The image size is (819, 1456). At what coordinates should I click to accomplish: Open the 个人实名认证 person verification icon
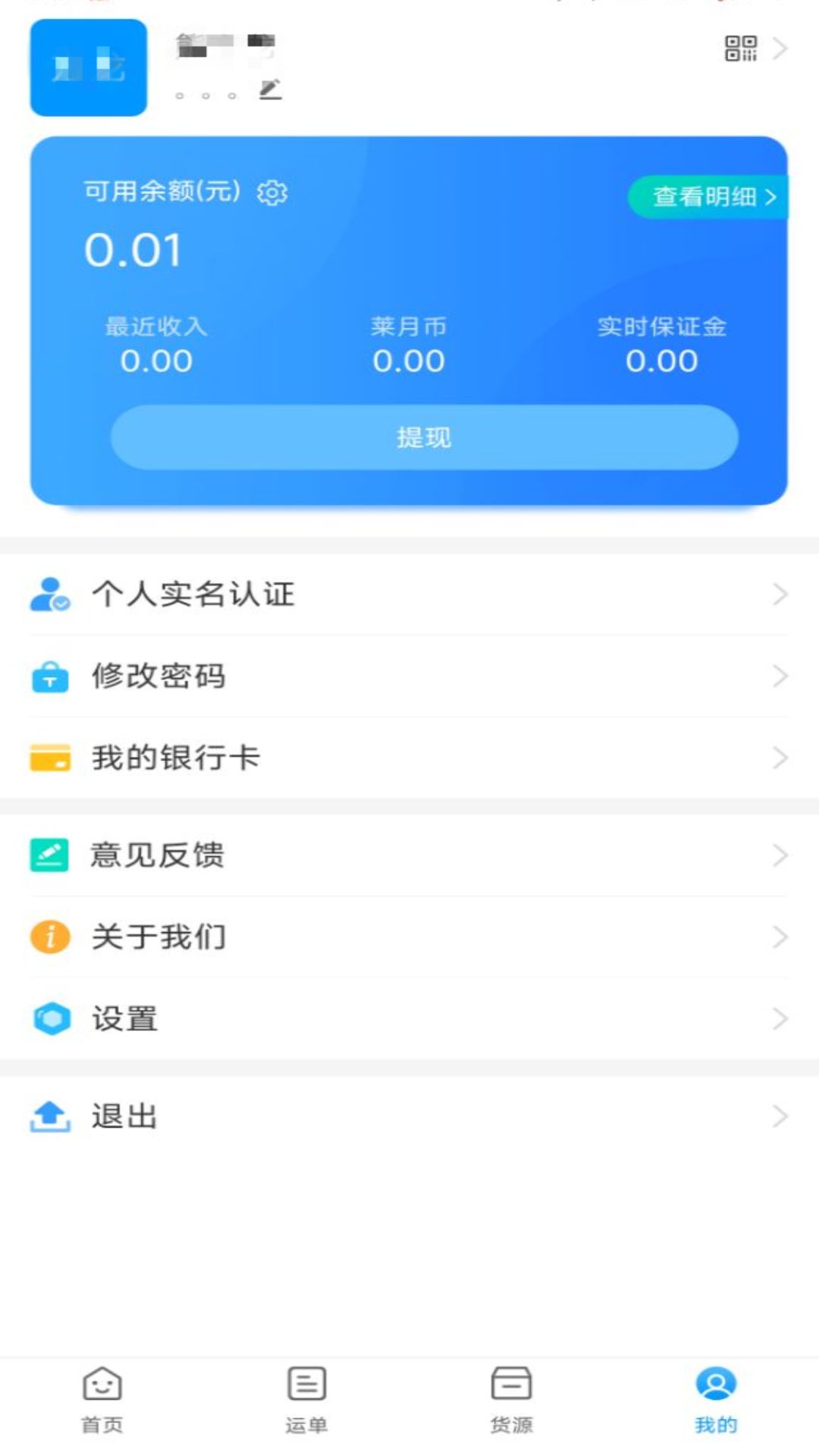(49, 595)
